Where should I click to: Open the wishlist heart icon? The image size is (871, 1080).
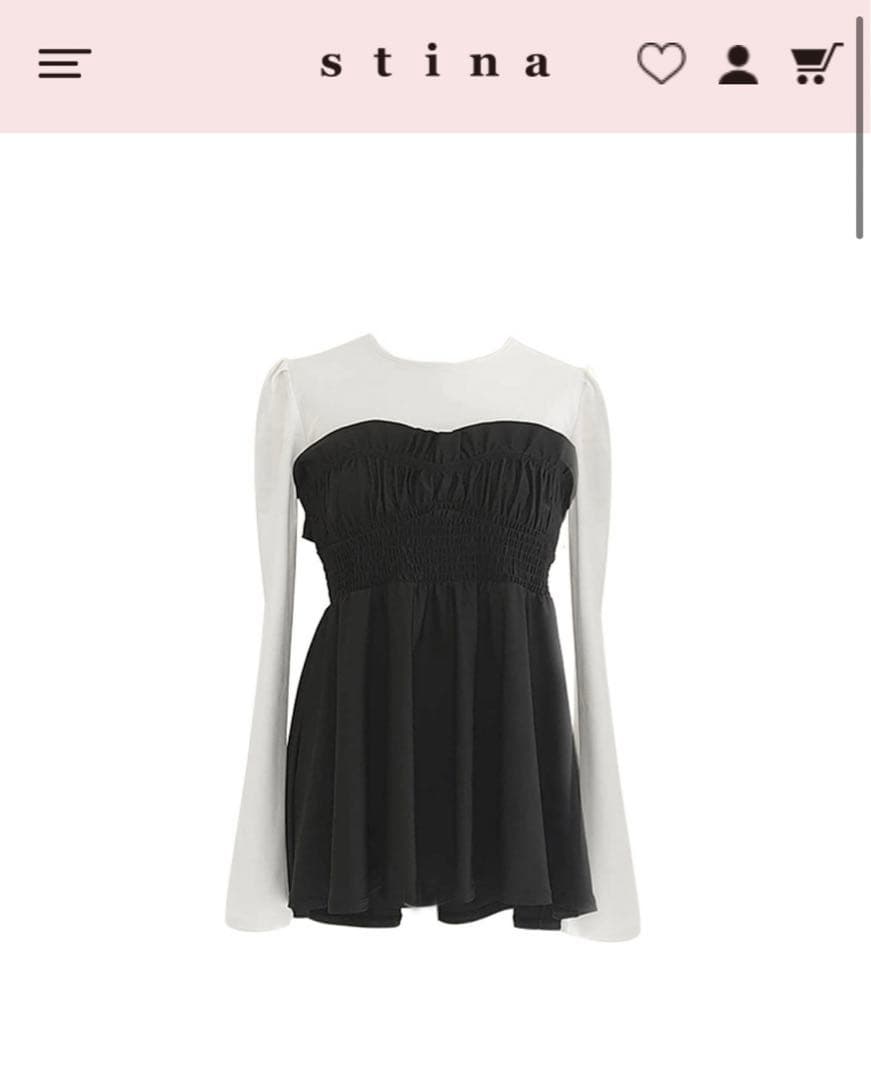coord(661,64)
